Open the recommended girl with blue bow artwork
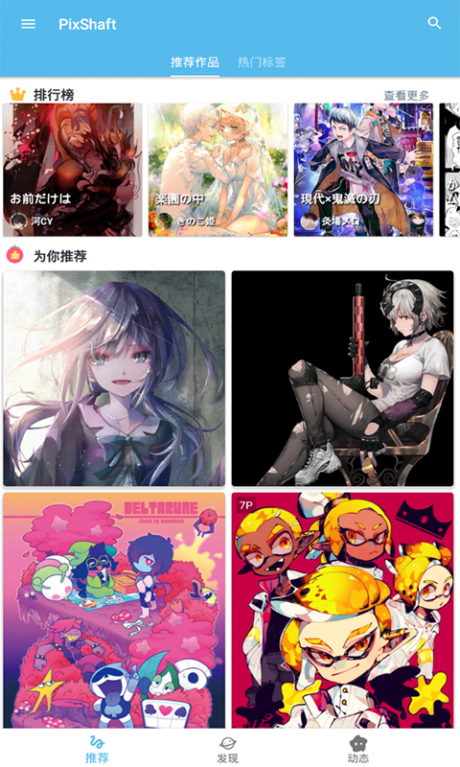The height and width of the screenshot is (767, 460). tap(114, 378)
